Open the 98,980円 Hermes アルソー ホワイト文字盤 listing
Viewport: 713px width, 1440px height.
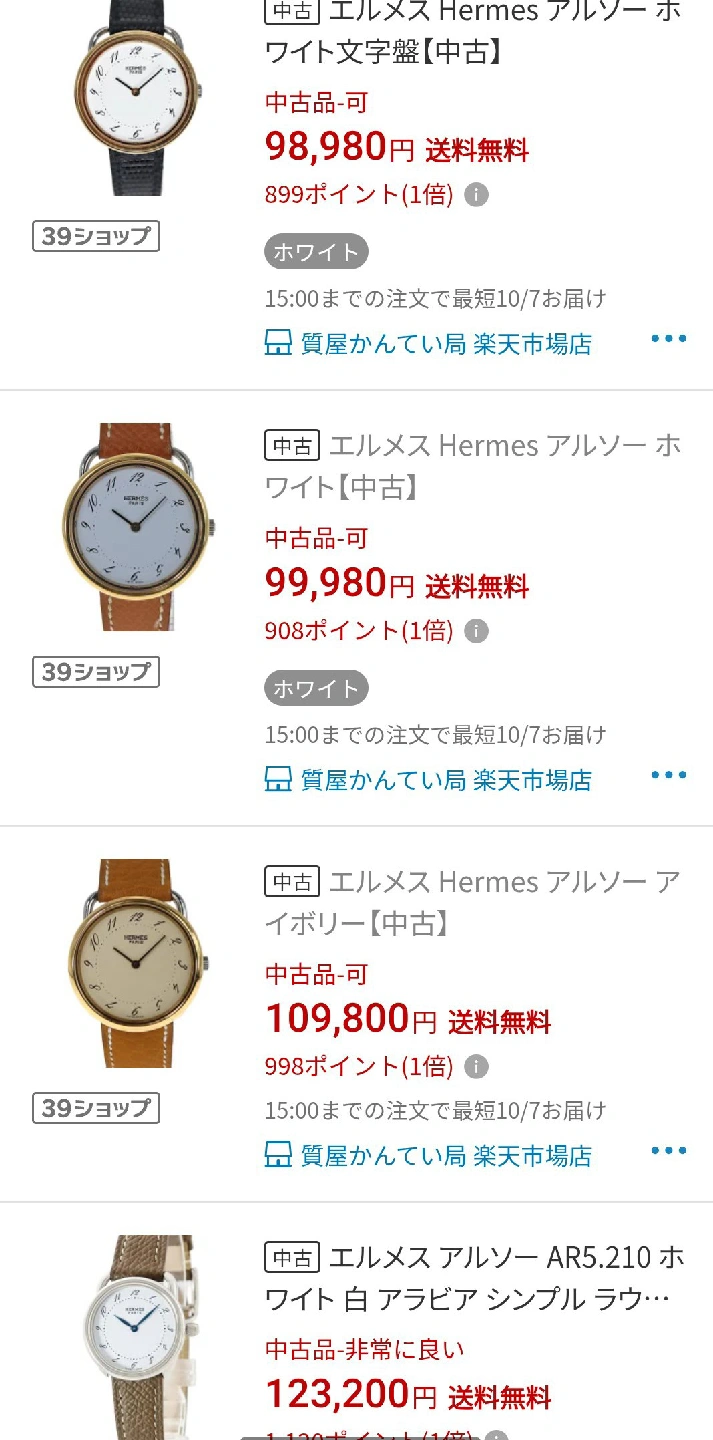472,30
